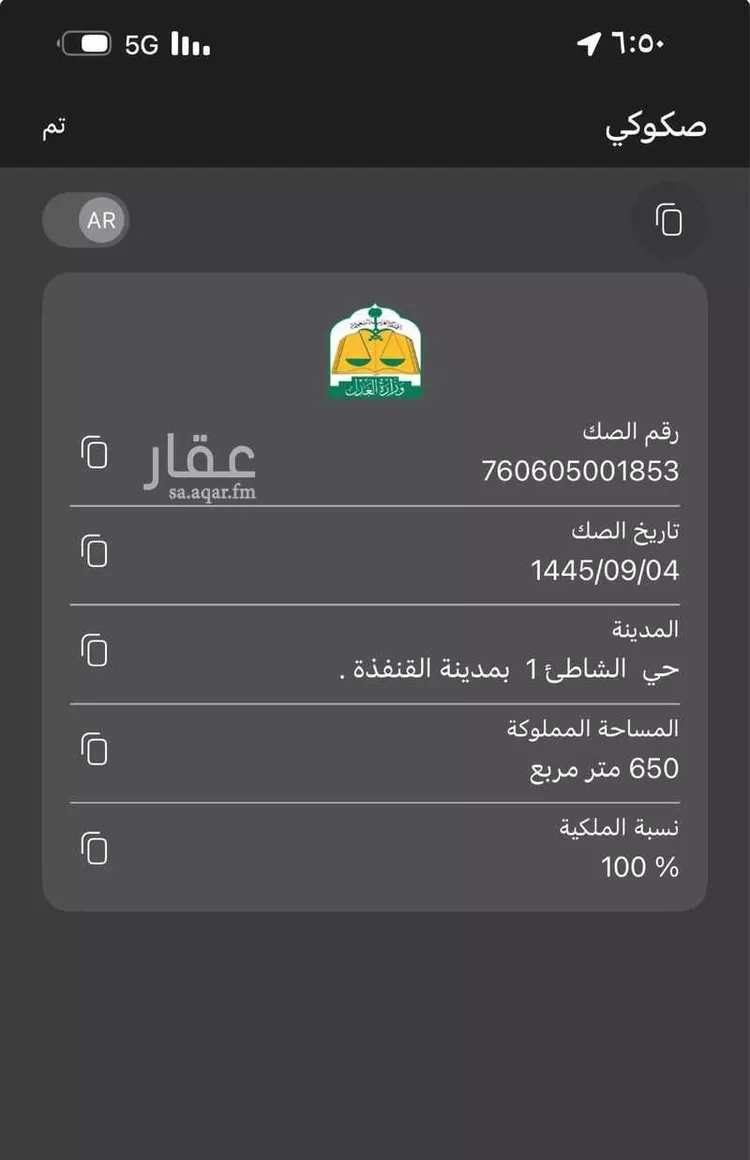Viewport: 750px width, 1160px height.
Task: Select the city text حي الشاطئ 1
Action: (x=500, y=669)
